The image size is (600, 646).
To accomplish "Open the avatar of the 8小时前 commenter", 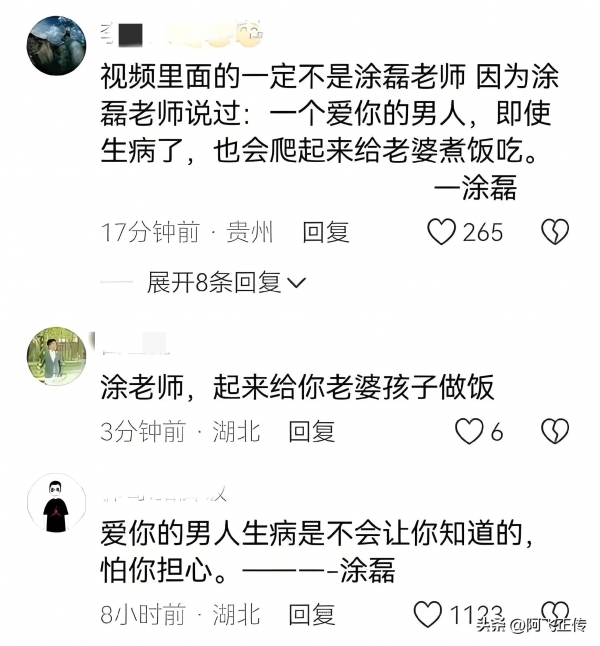I will coord(56,503).
